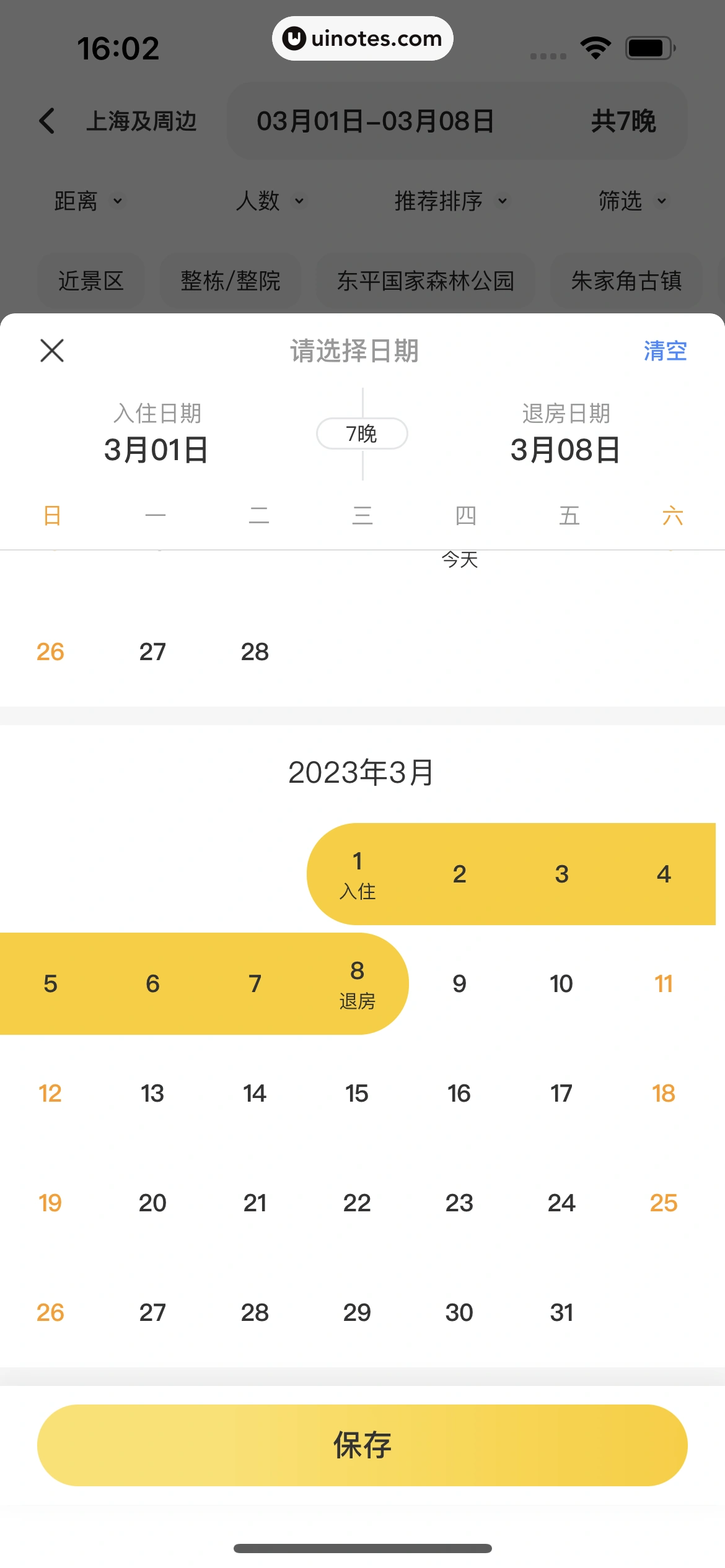Tap the back chevron next to 上海及周边

[47, 121]
